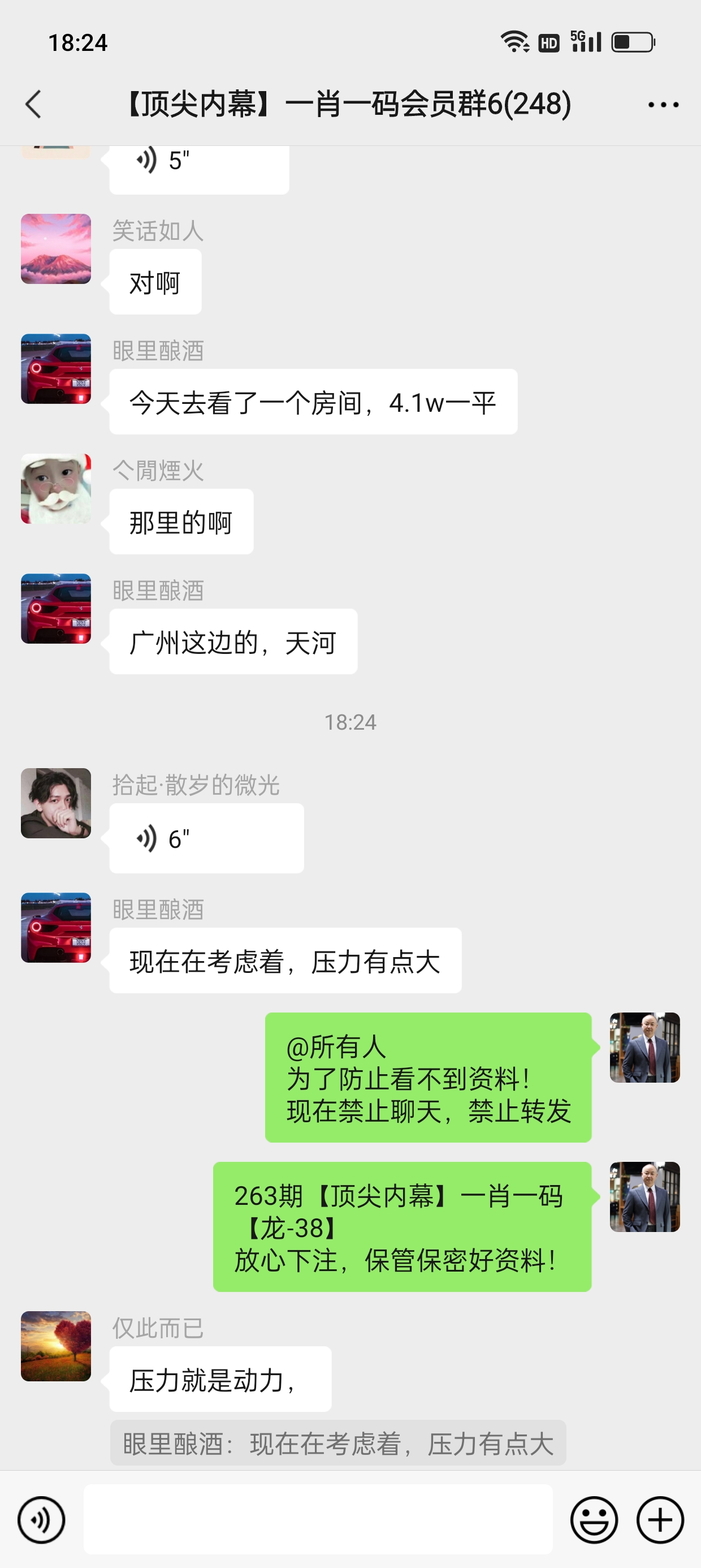Jump to the quoted 眼里酿酒 message
Viewport: 701px width, 1568px height.
pyautogui.click(x=337, y=1443)
